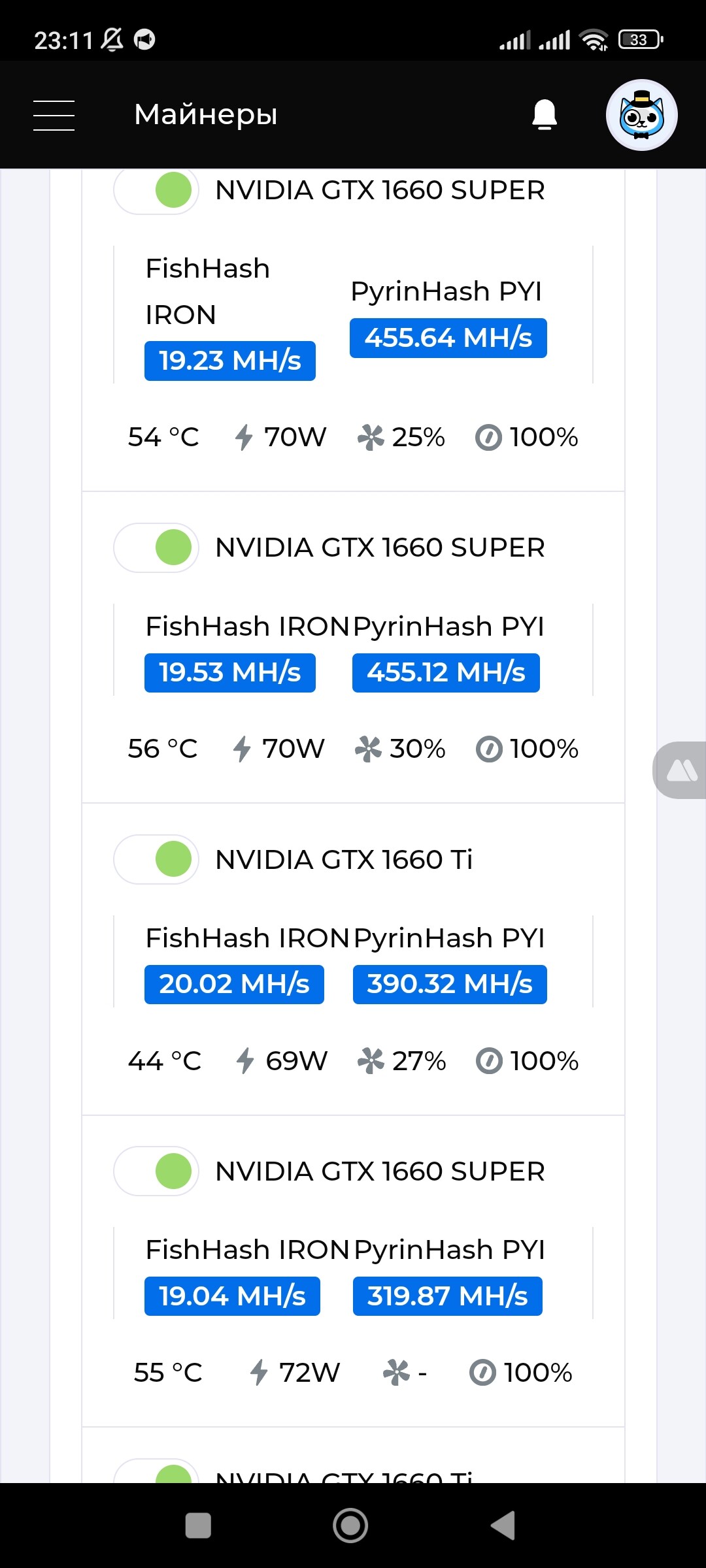This screenshot has height=1568, width=706.
Task: Toggle the GTX 1660 SUPER running at 54 °C
Action: (x=156, y=190)
